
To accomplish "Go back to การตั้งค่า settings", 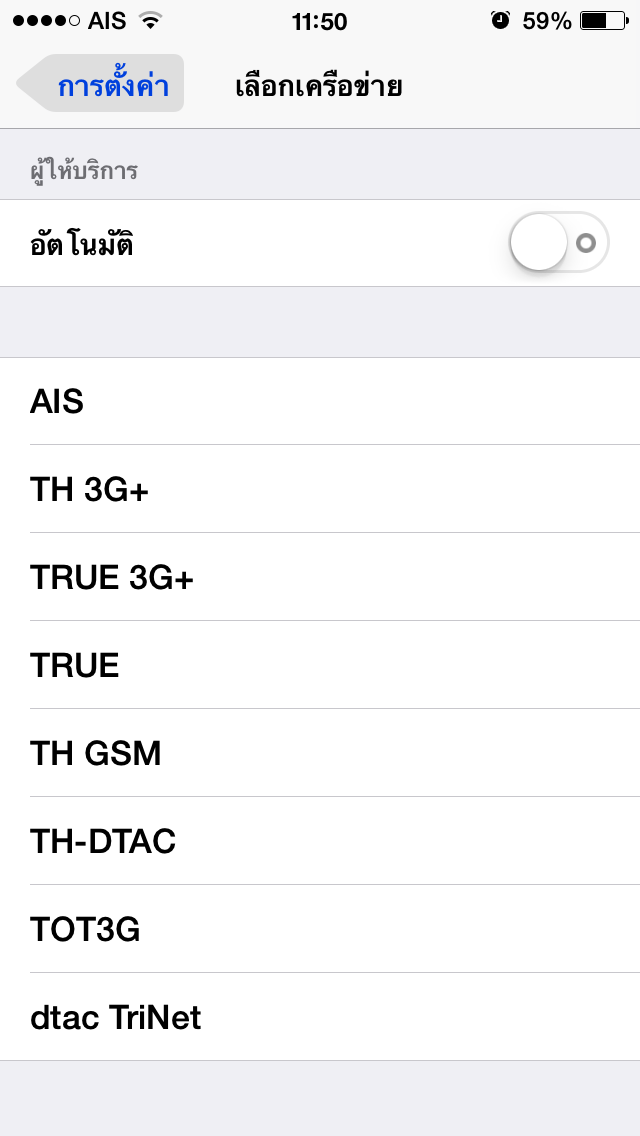I will pos(100,83).
